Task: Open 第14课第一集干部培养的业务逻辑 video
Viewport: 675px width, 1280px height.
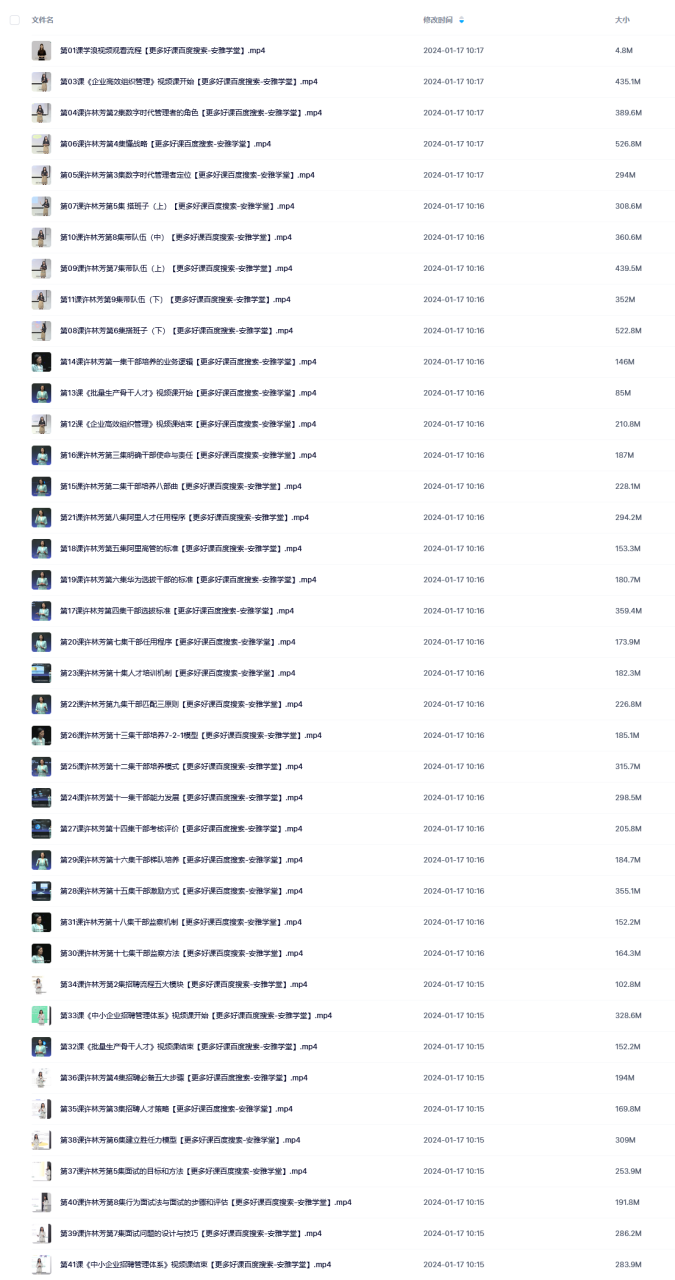Action: (x=188, y=362)
